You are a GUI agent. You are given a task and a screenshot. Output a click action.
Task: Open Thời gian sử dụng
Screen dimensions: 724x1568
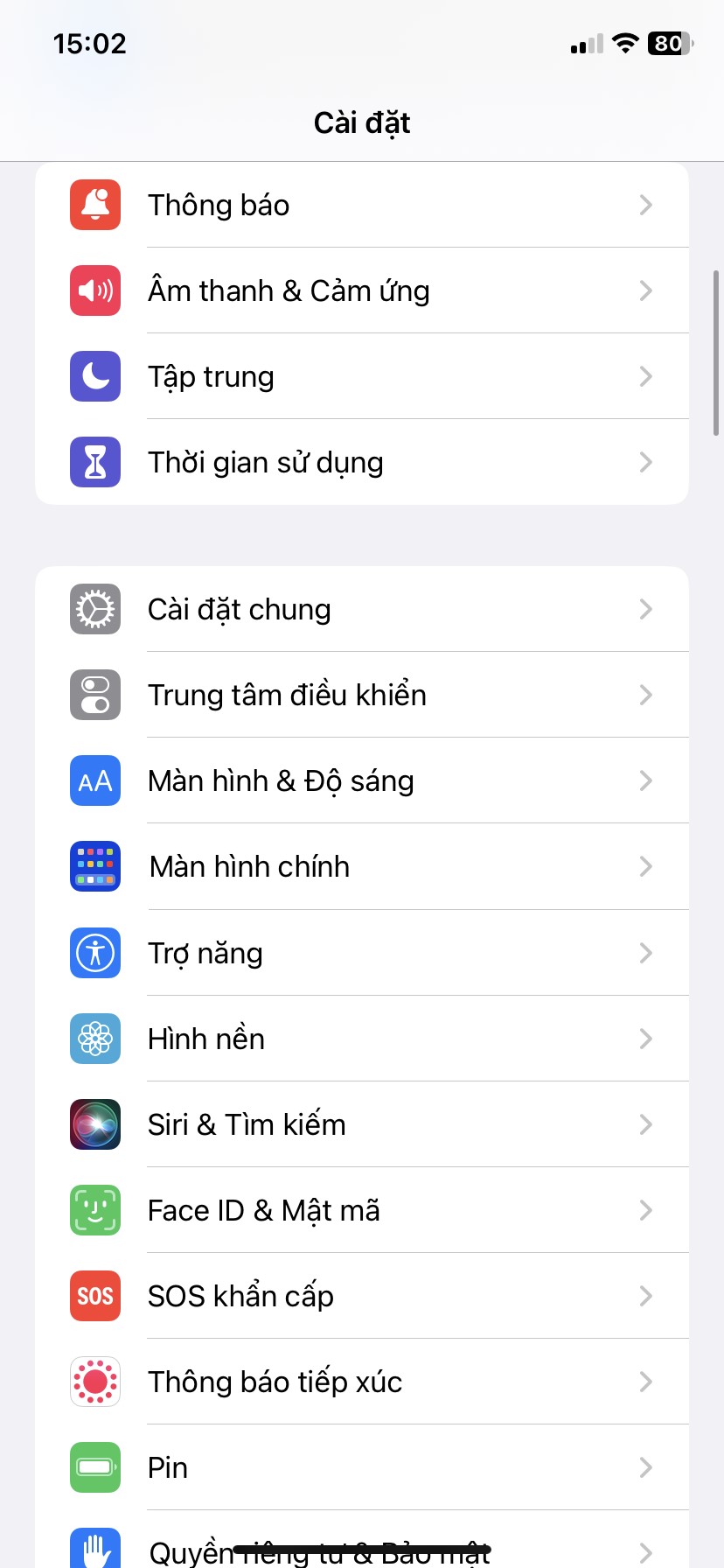point(362,462)
